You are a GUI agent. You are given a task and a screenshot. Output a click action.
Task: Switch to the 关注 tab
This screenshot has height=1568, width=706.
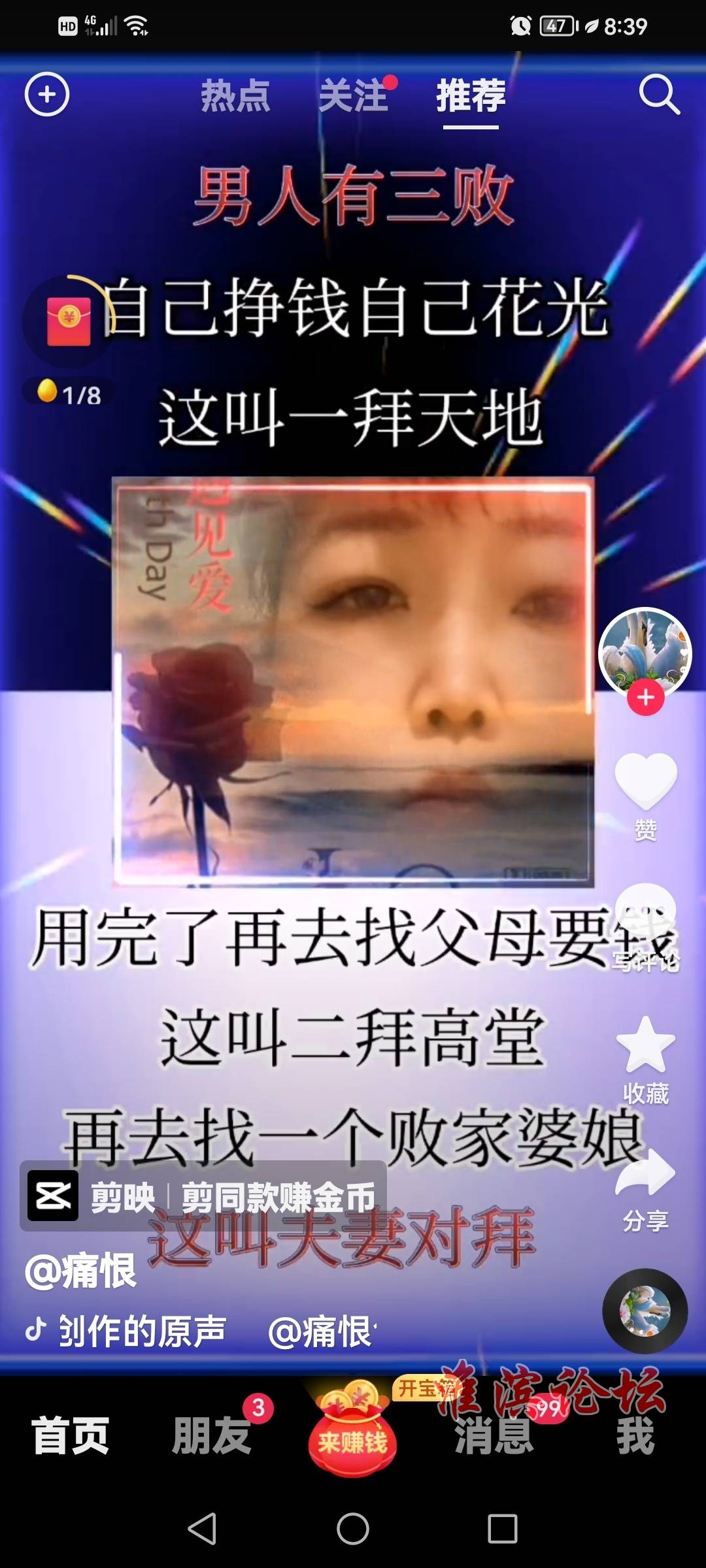(x=354, y=96)
